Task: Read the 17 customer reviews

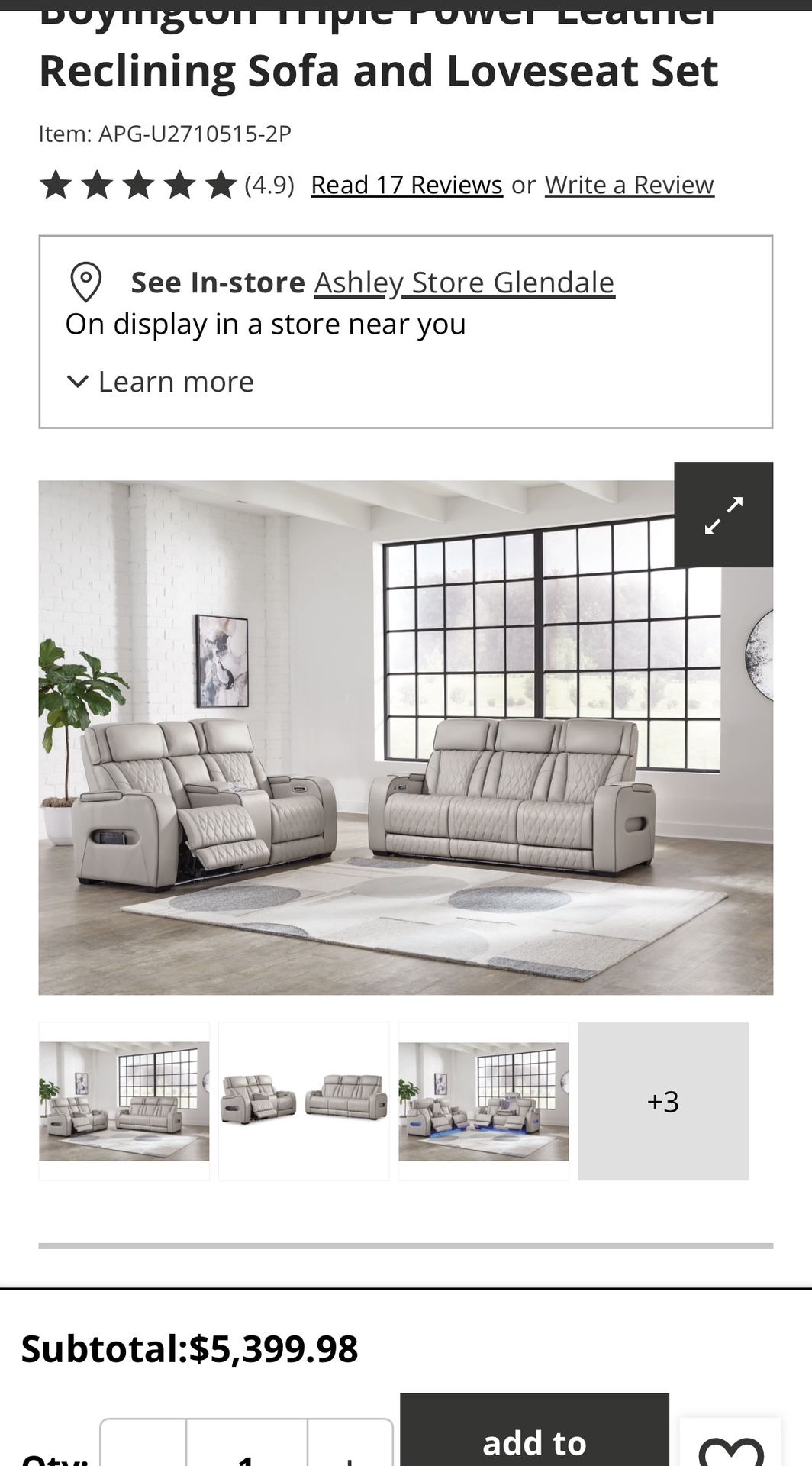Action: coord(406,185)
